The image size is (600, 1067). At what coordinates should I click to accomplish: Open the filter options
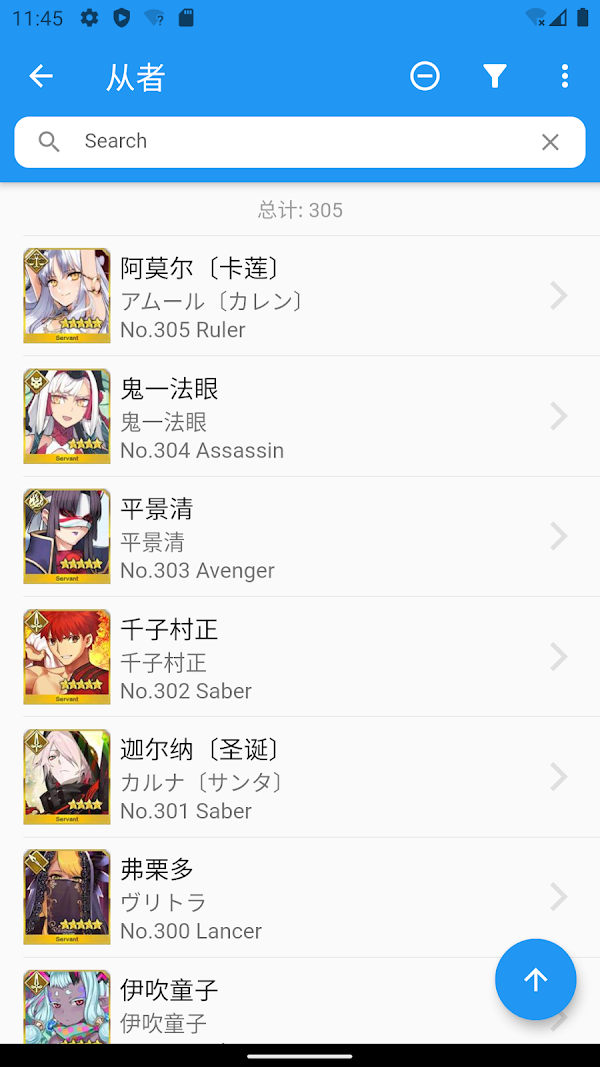(495, 76)
